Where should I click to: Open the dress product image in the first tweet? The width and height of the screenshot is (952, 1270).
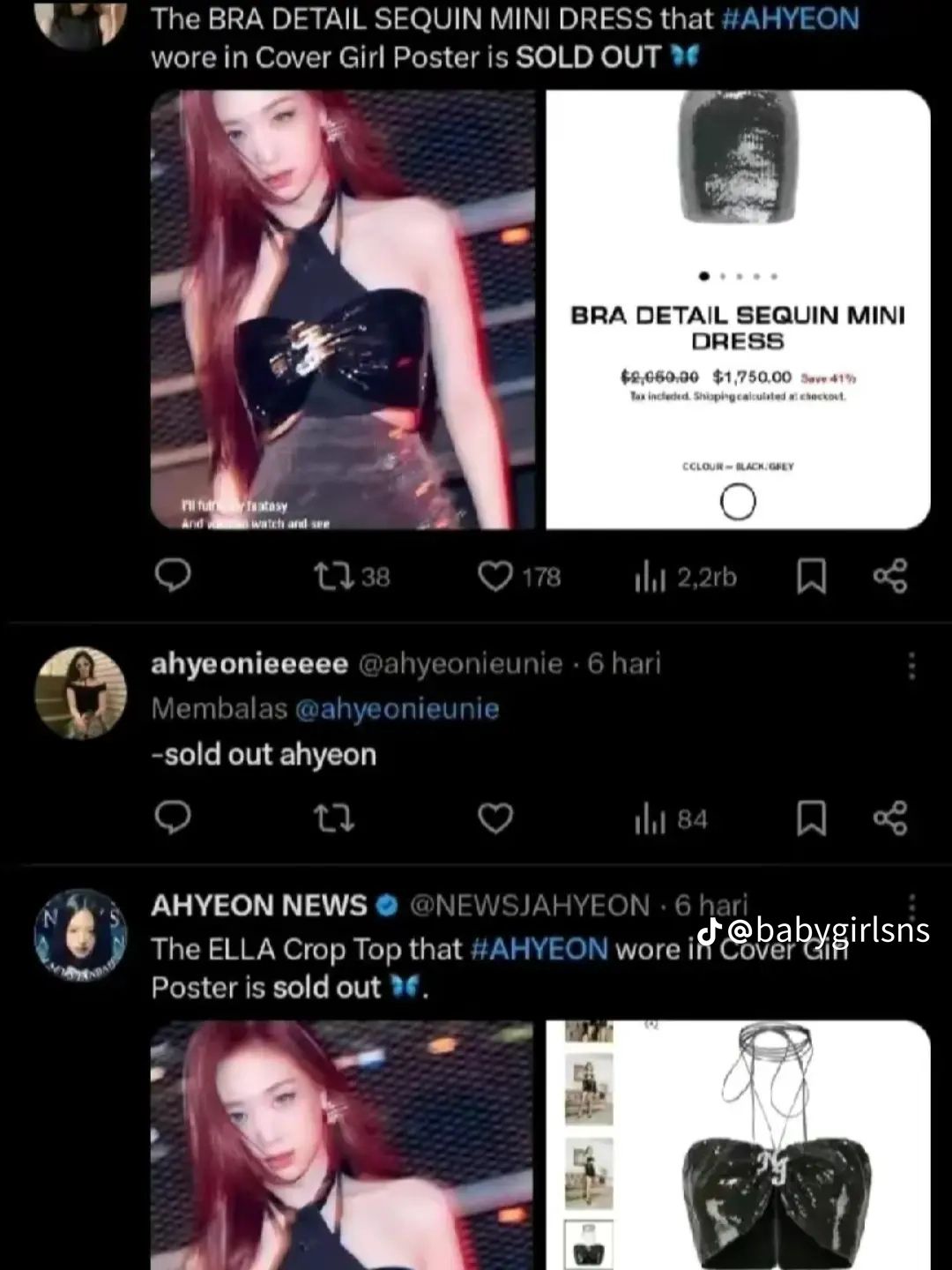[738, 309]
